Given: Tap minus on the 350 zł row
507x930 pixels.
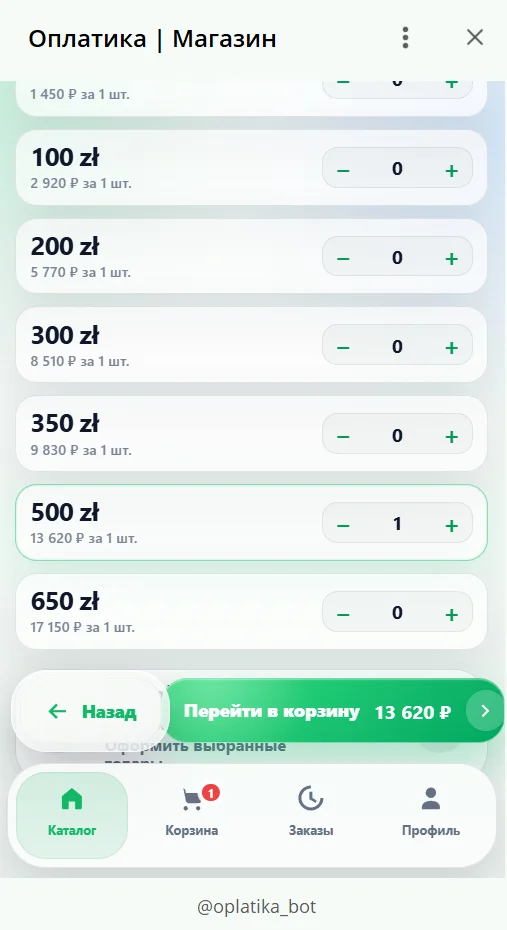Looking at the screenshot, I should (x=343, y=436).
